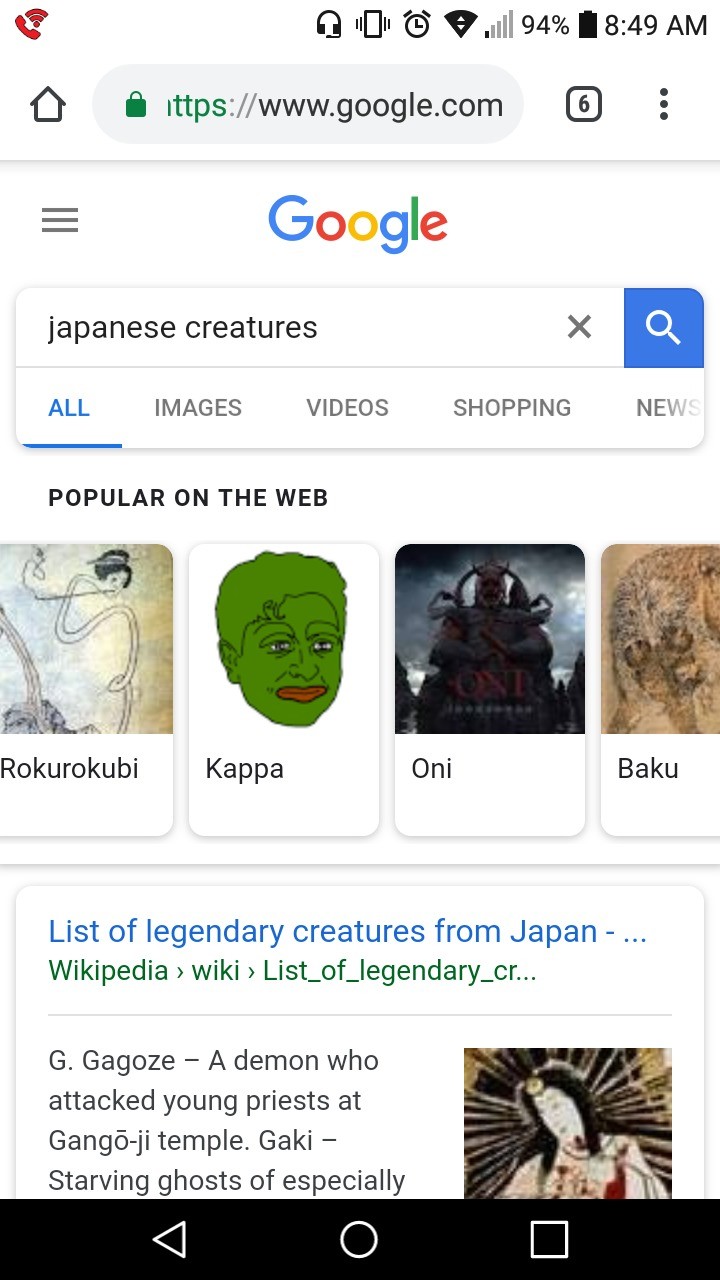This screenshot has width=720, height=1280.
Task: Open the VIDEOS search results tab
Action: click(346, 407)
